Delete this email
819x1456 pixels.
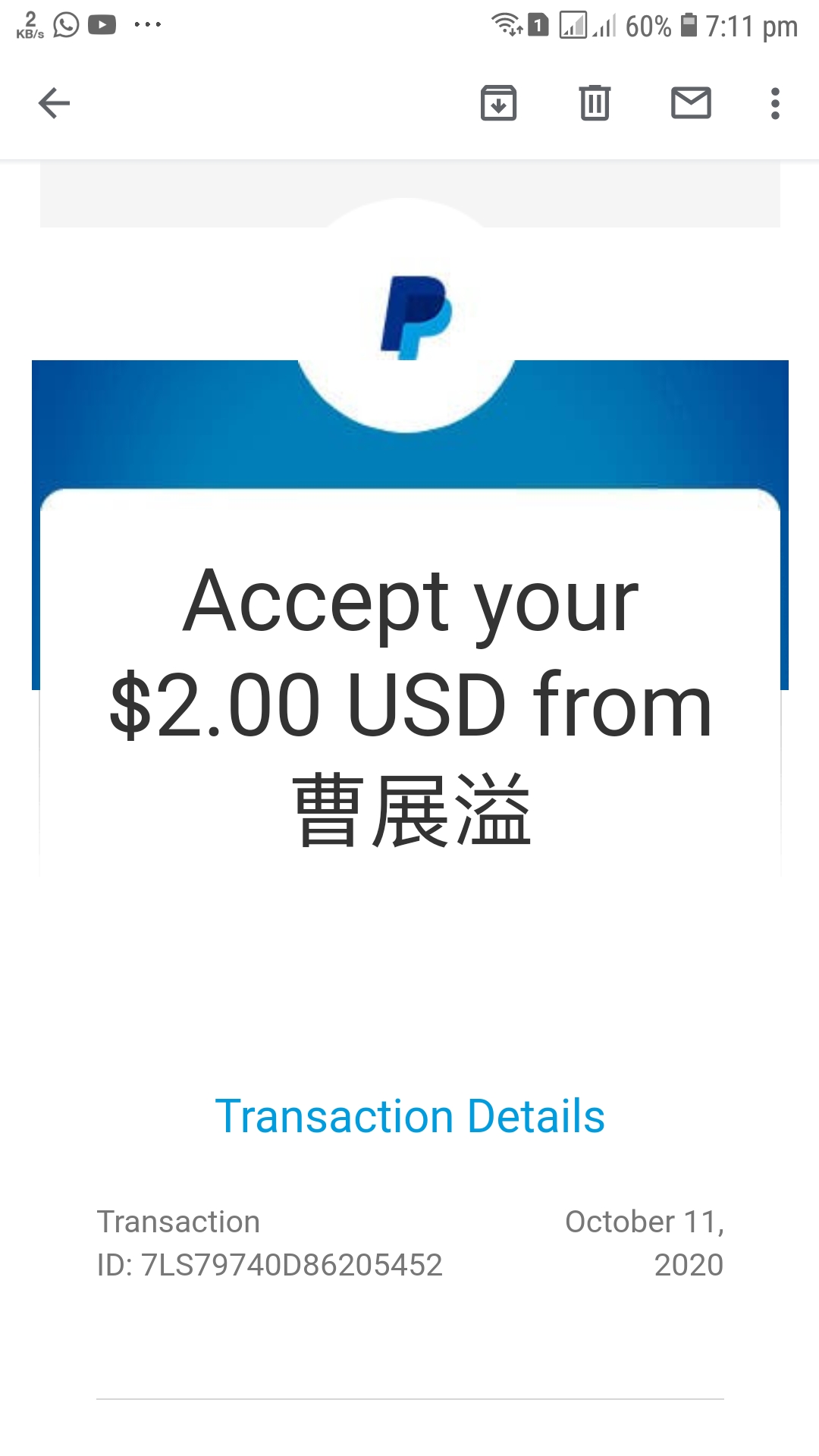click(595, 103)
